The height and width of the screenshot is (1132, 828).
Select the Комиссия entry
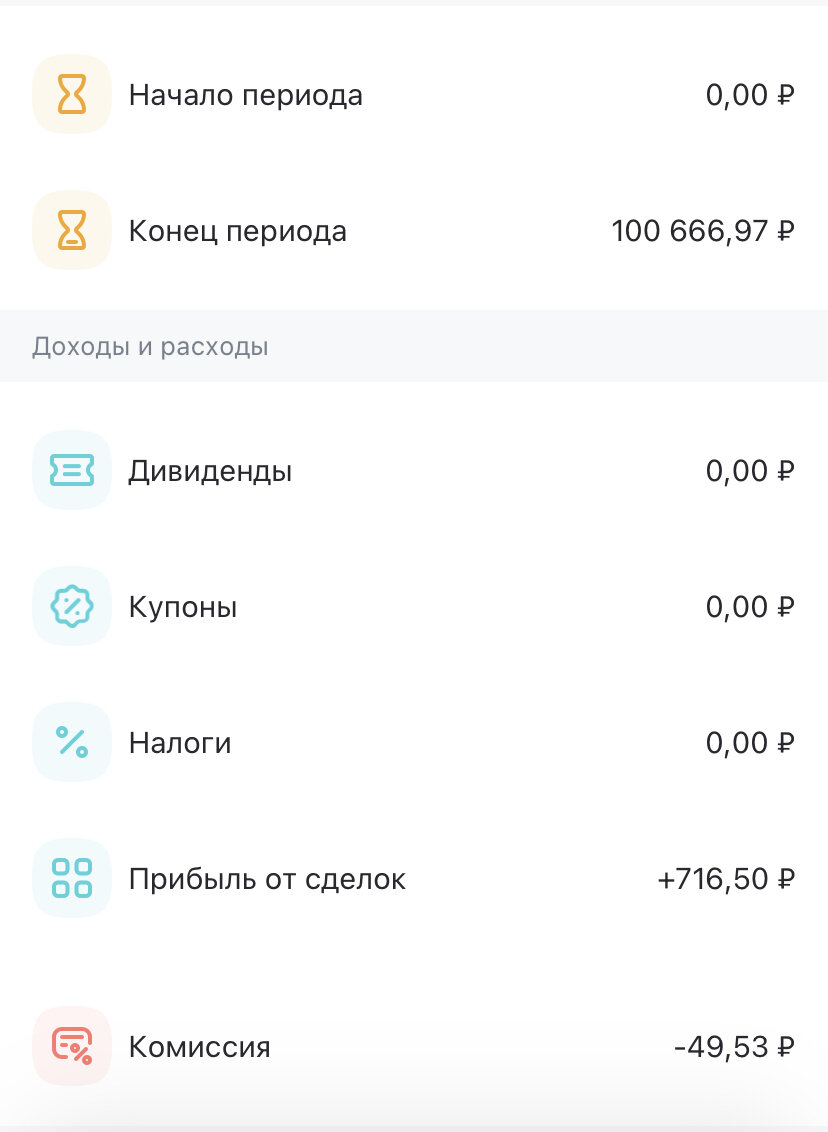pyautogui.click(x=199, y=1046)
